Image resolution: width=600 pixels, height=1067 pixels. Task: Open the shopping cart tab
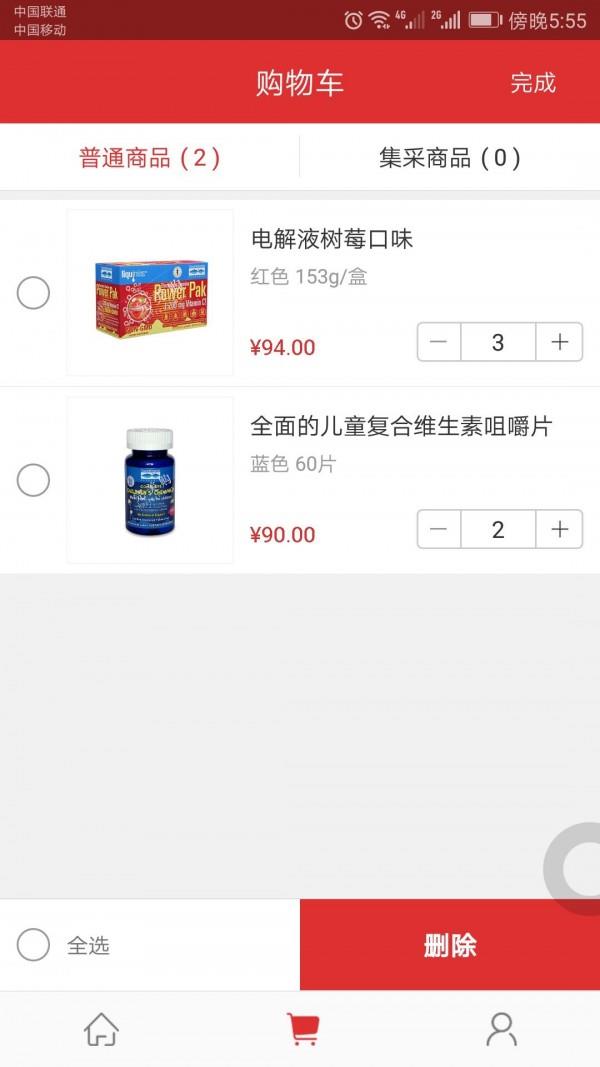[x=303, y=1029]
